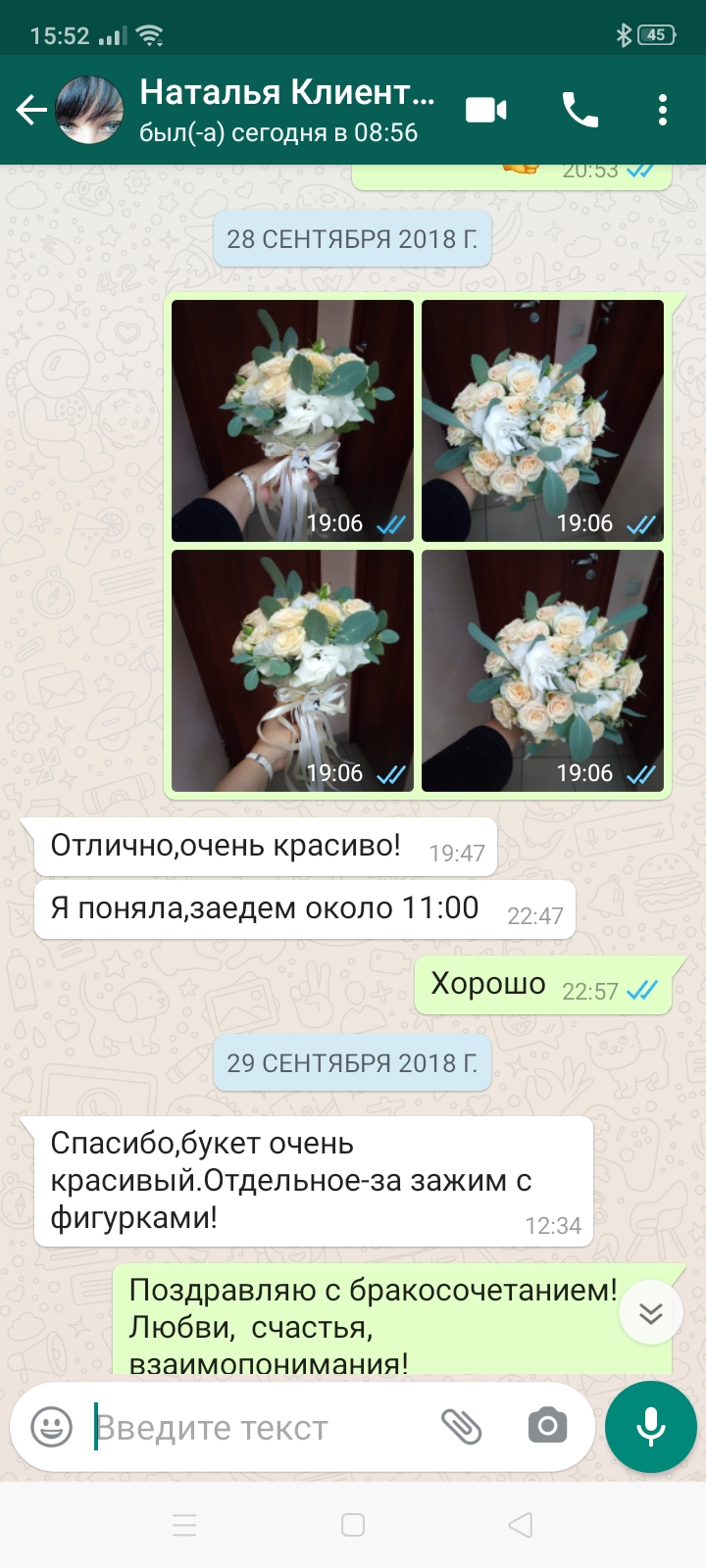706x1568 pixels.
Task: Start a video call with Наталья
Action: [486, 111]
